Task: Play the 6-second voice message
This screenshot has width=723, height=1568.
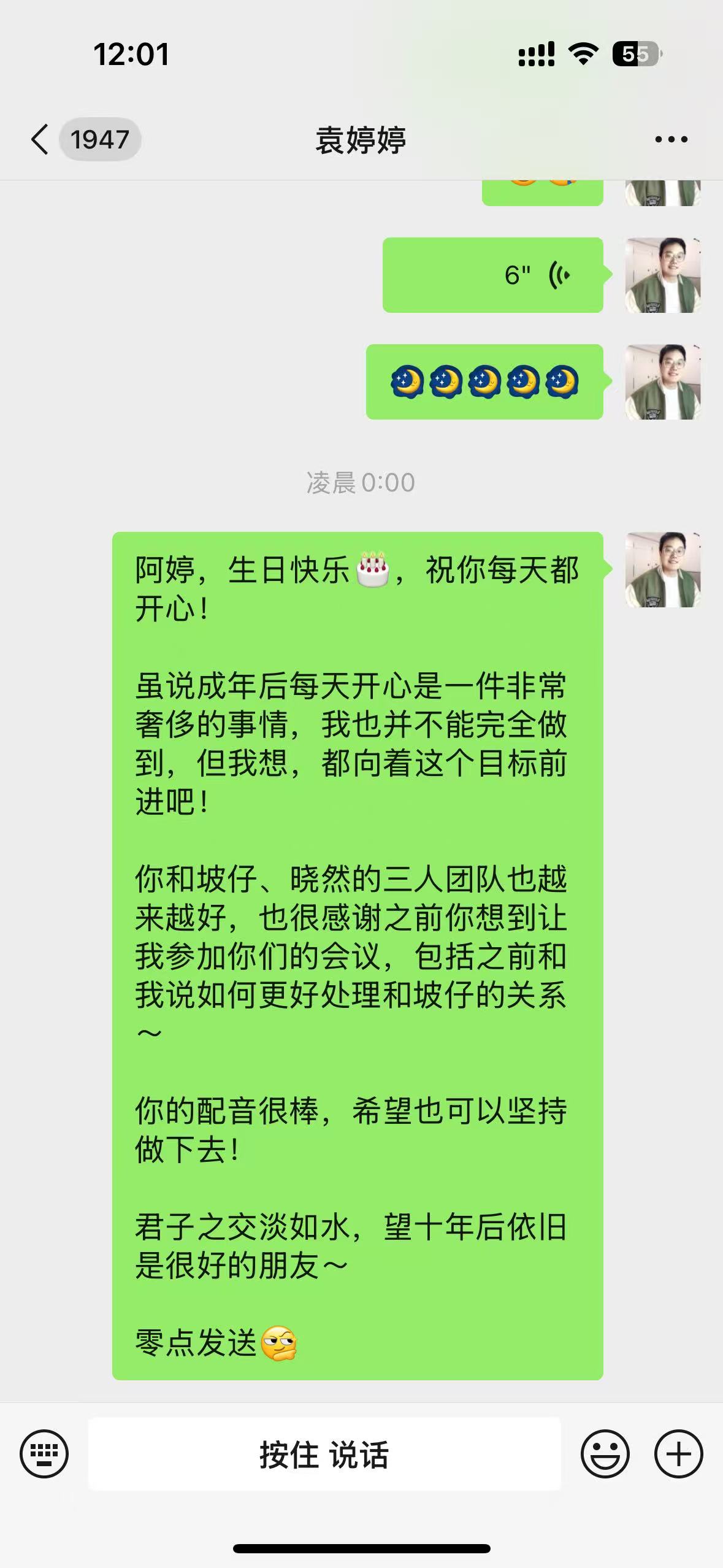Action: point(492,275)
